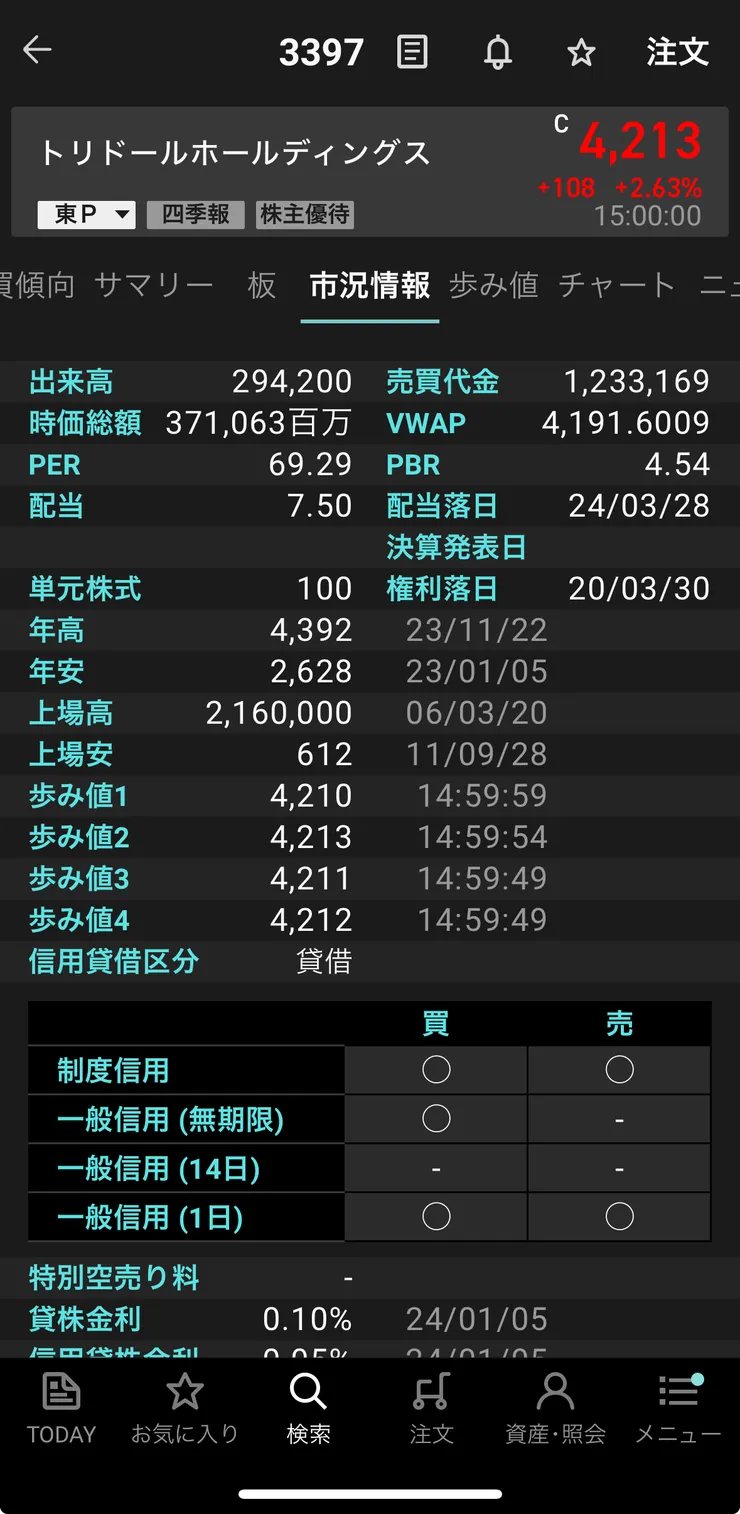Tap the 注文 button in header
Image resolution: width=740 pixels, height=1514 pixels.
pyautogui.click(x=677, y=52)
